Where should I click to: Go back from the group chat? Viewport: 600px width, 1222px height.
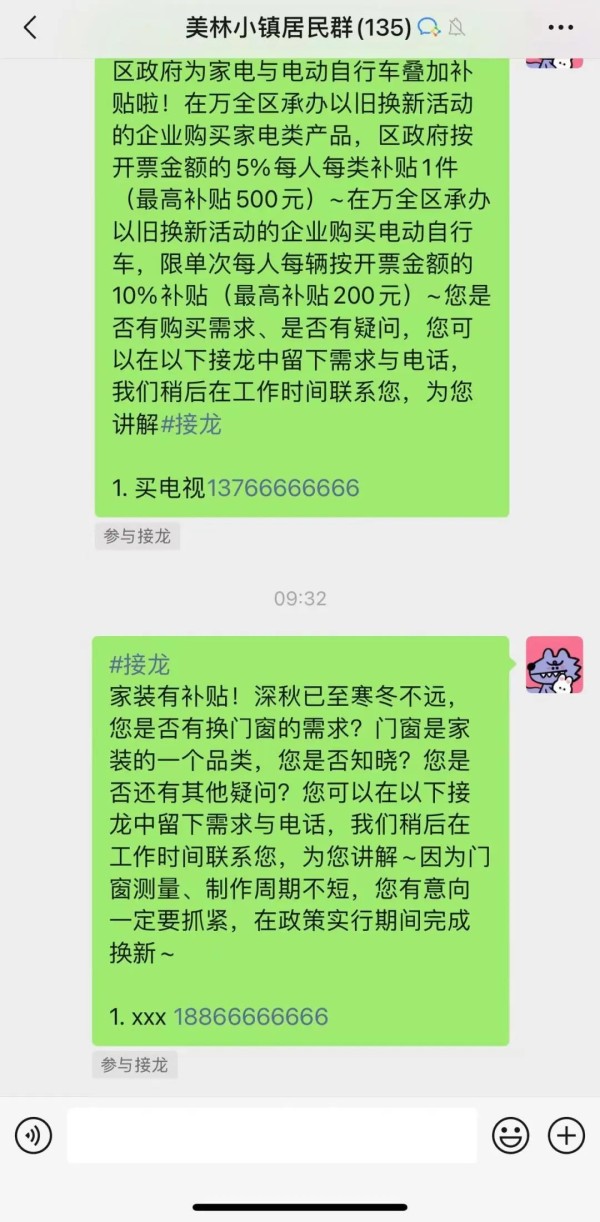pos(30,28)
